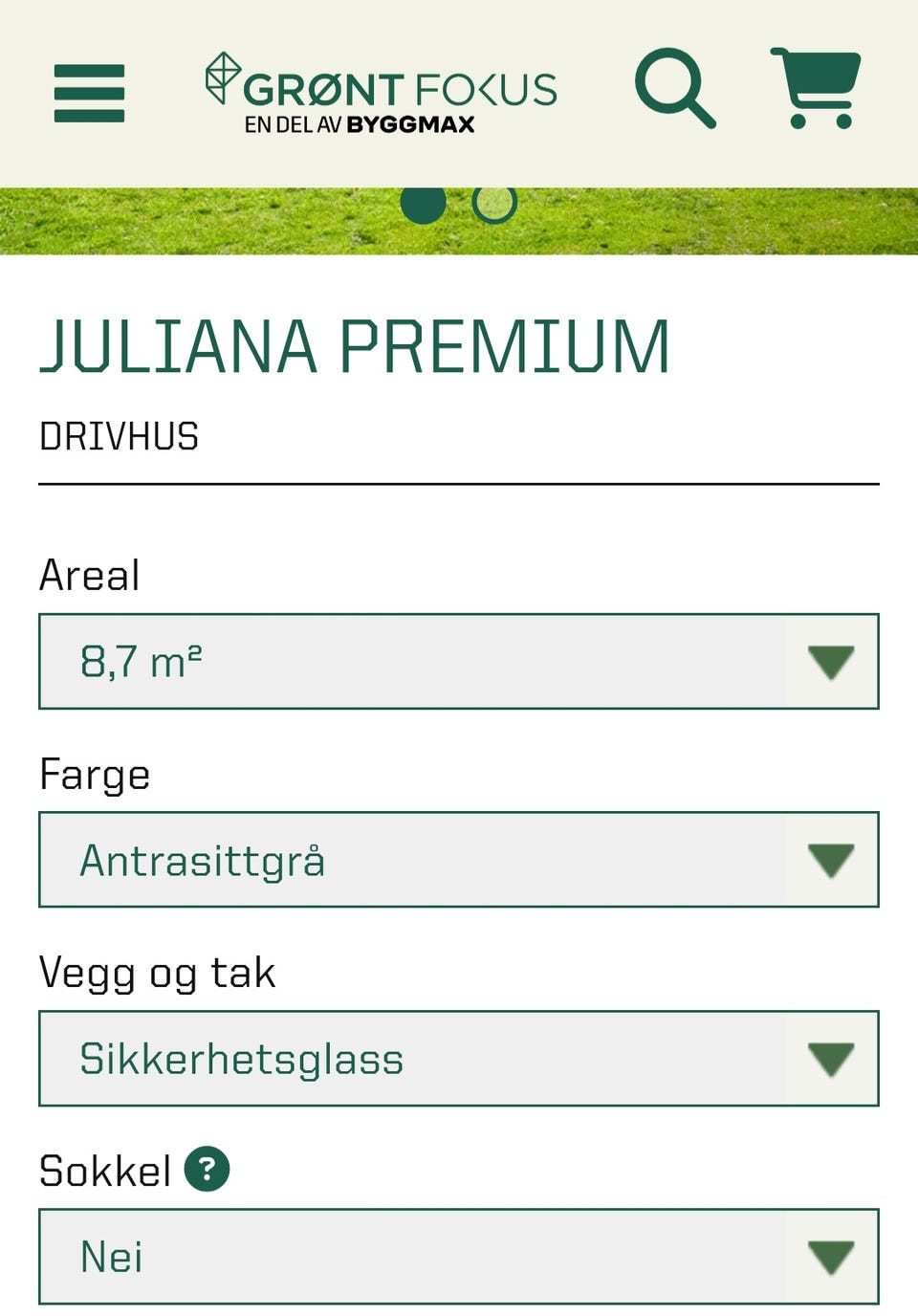Open the hamburger navigation menu
This screenshot has height=1316, width=918.
coord(90,94)
